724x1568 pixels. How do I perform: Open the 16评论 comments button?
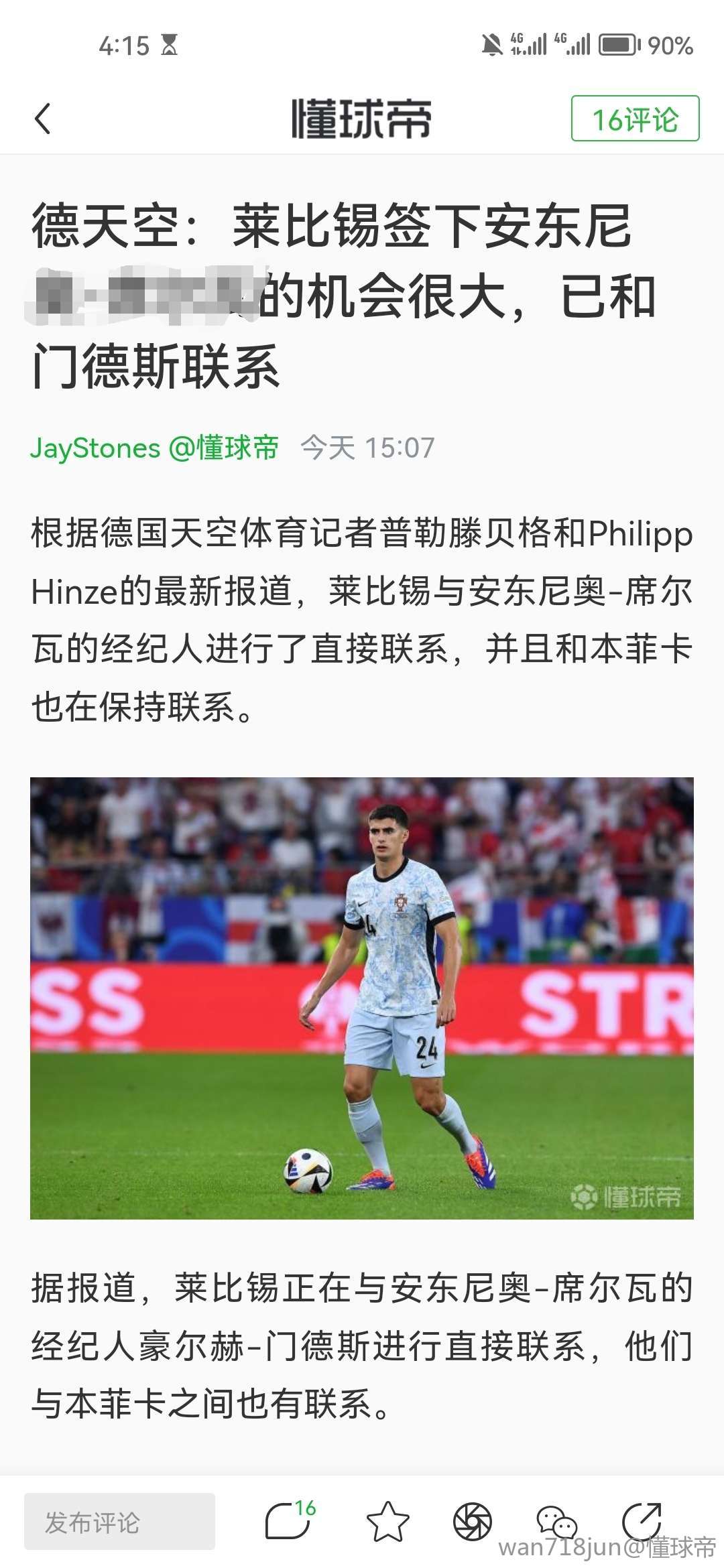point(634,119)
